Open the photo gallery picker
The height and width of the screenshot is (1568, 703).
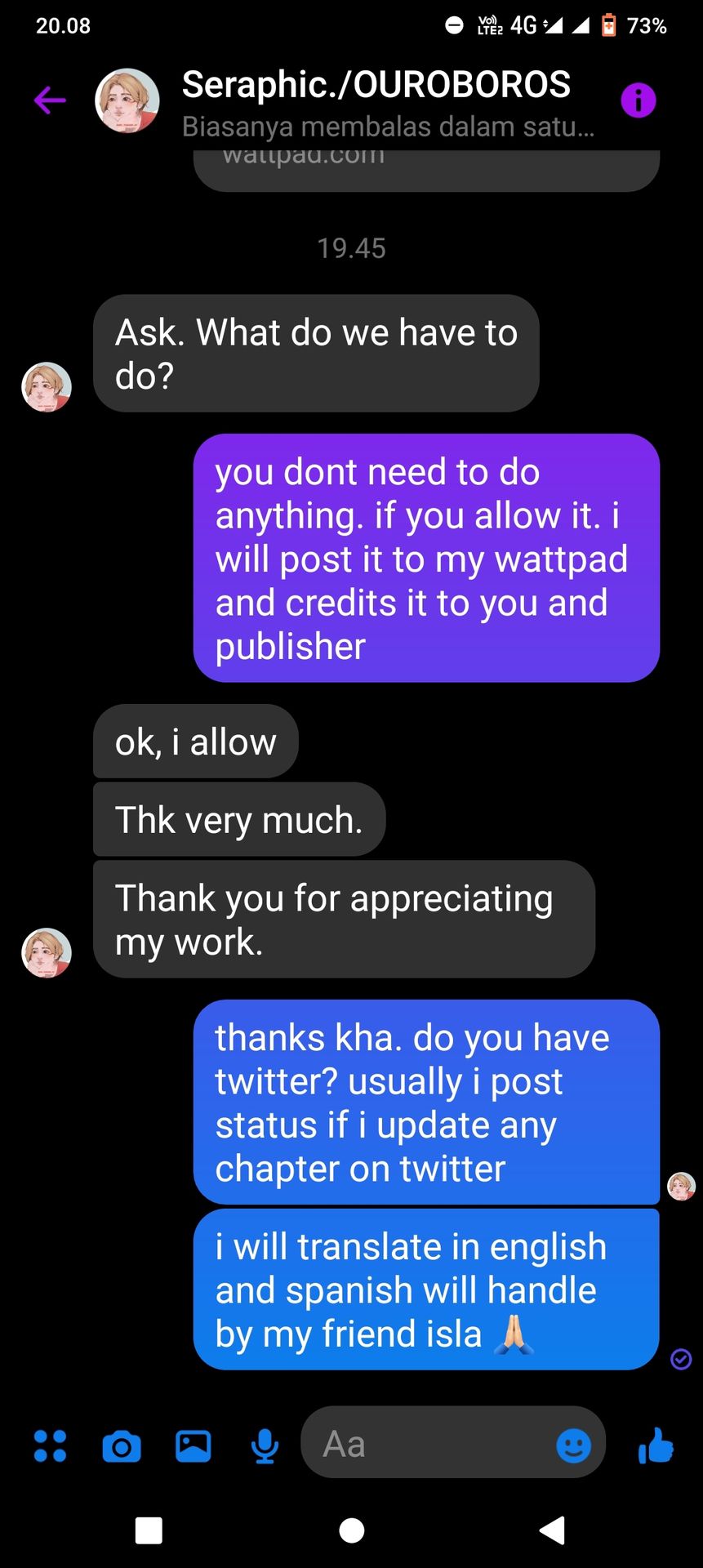194,1445
